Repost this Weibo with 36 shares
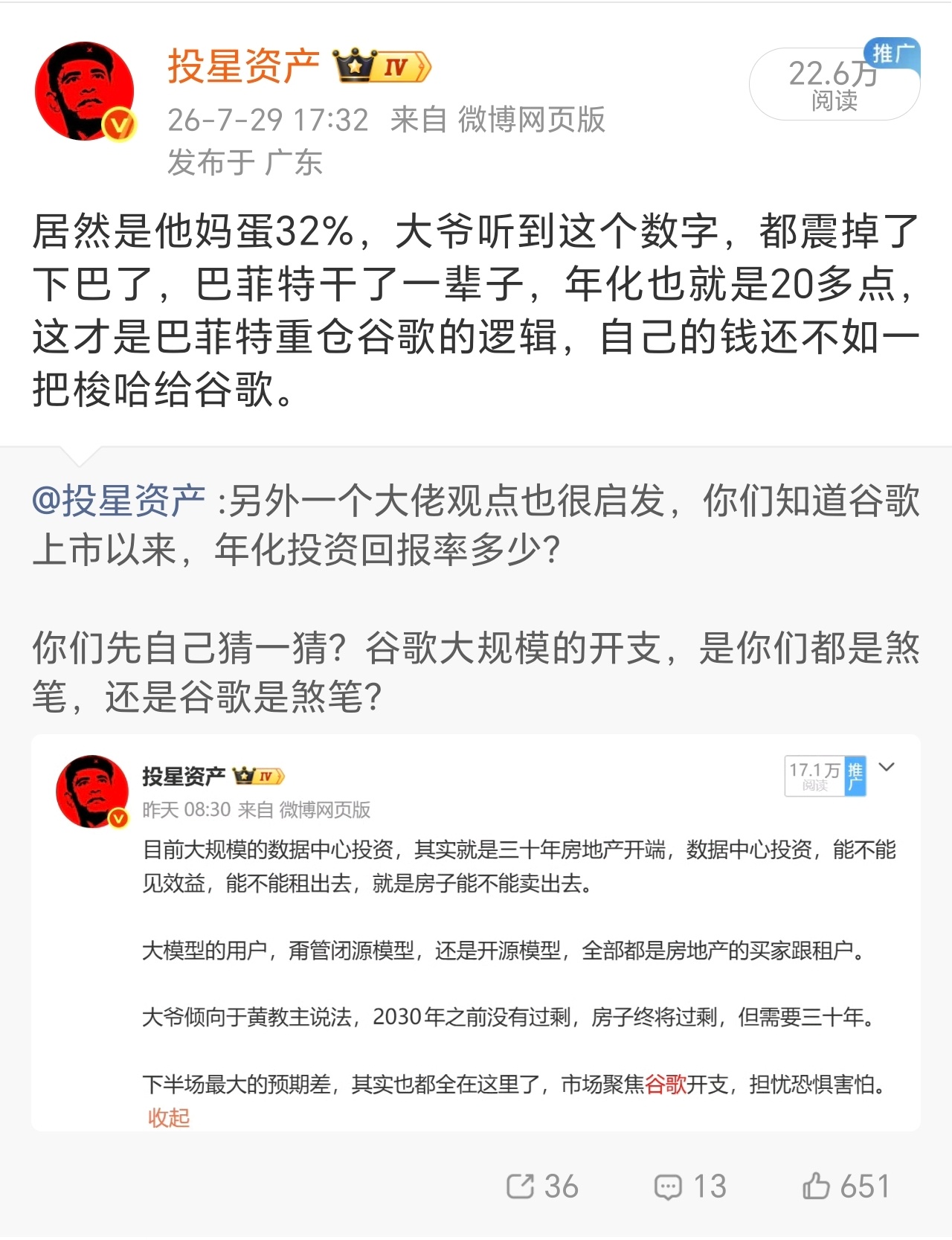952x1240 pixels. [x=542, y=1186]
